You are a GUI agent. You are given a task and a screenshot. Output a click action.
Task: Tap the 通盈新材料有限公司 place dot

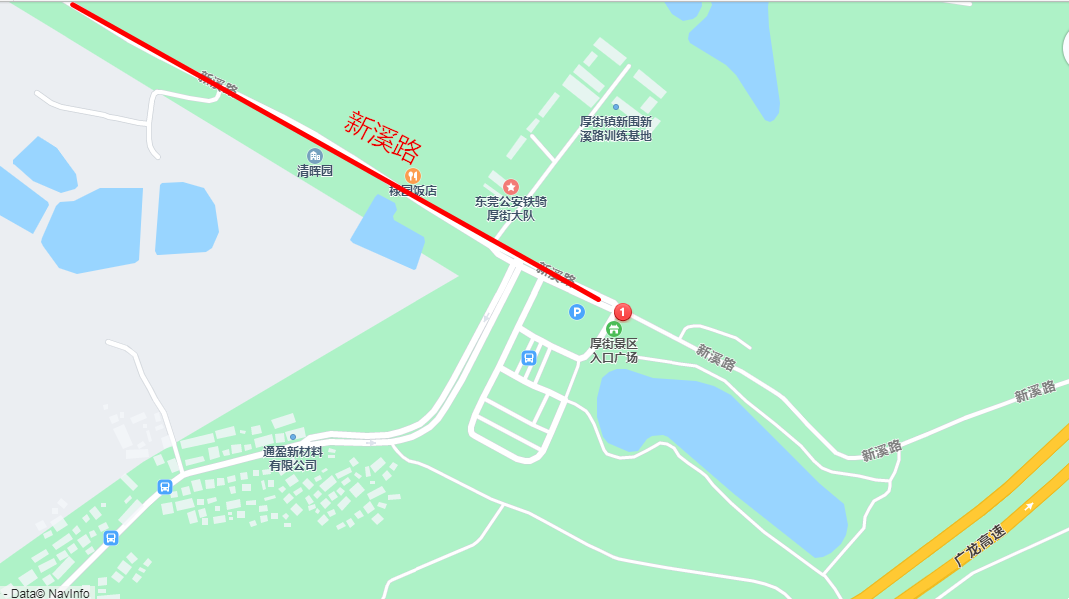[x=293, y=437]
